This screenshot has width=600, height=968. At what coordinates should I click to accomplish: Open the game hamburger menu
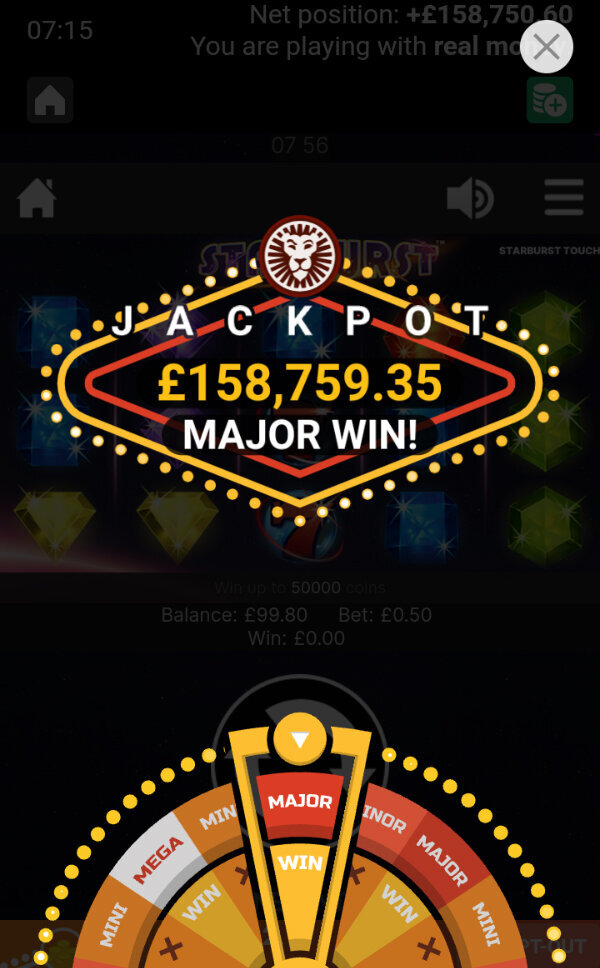click(x=564, y=198)
